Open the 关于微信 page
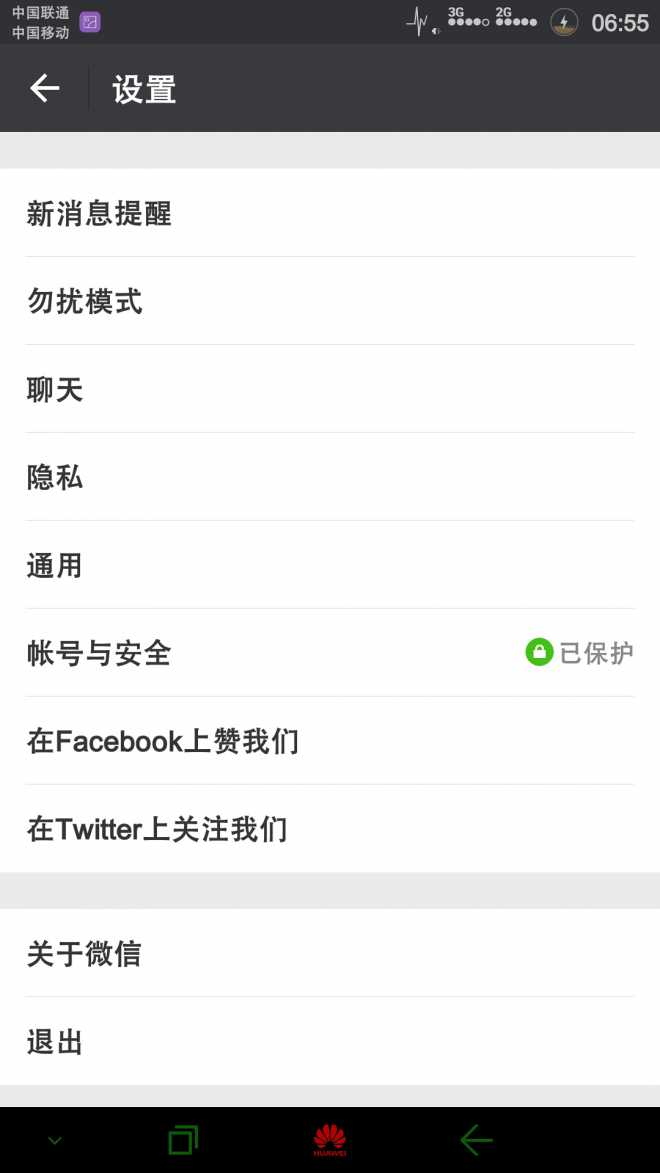 click(x=330, y=953)
